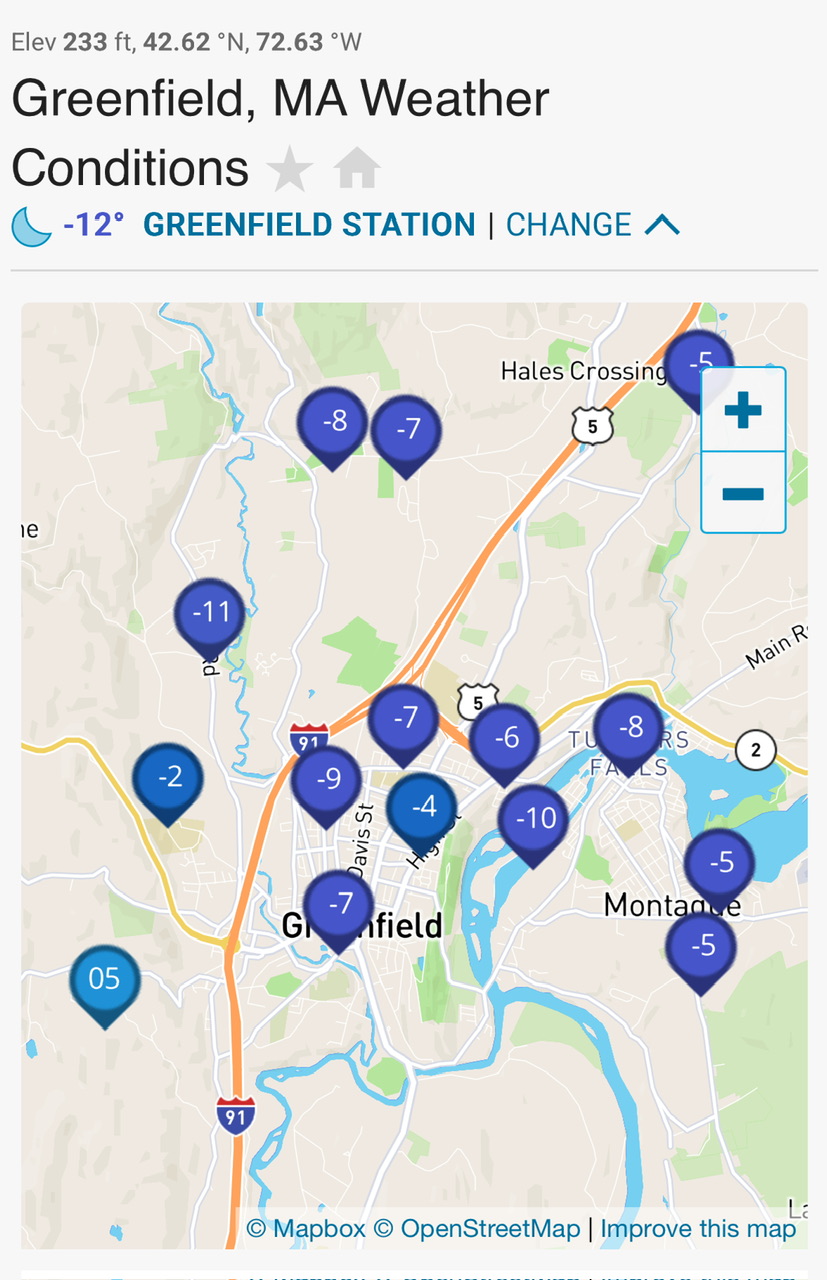Set Greenfield as home location
The width and height of the screenshot is (827, 1280).
pyautogui.click(x=357, y=168)
